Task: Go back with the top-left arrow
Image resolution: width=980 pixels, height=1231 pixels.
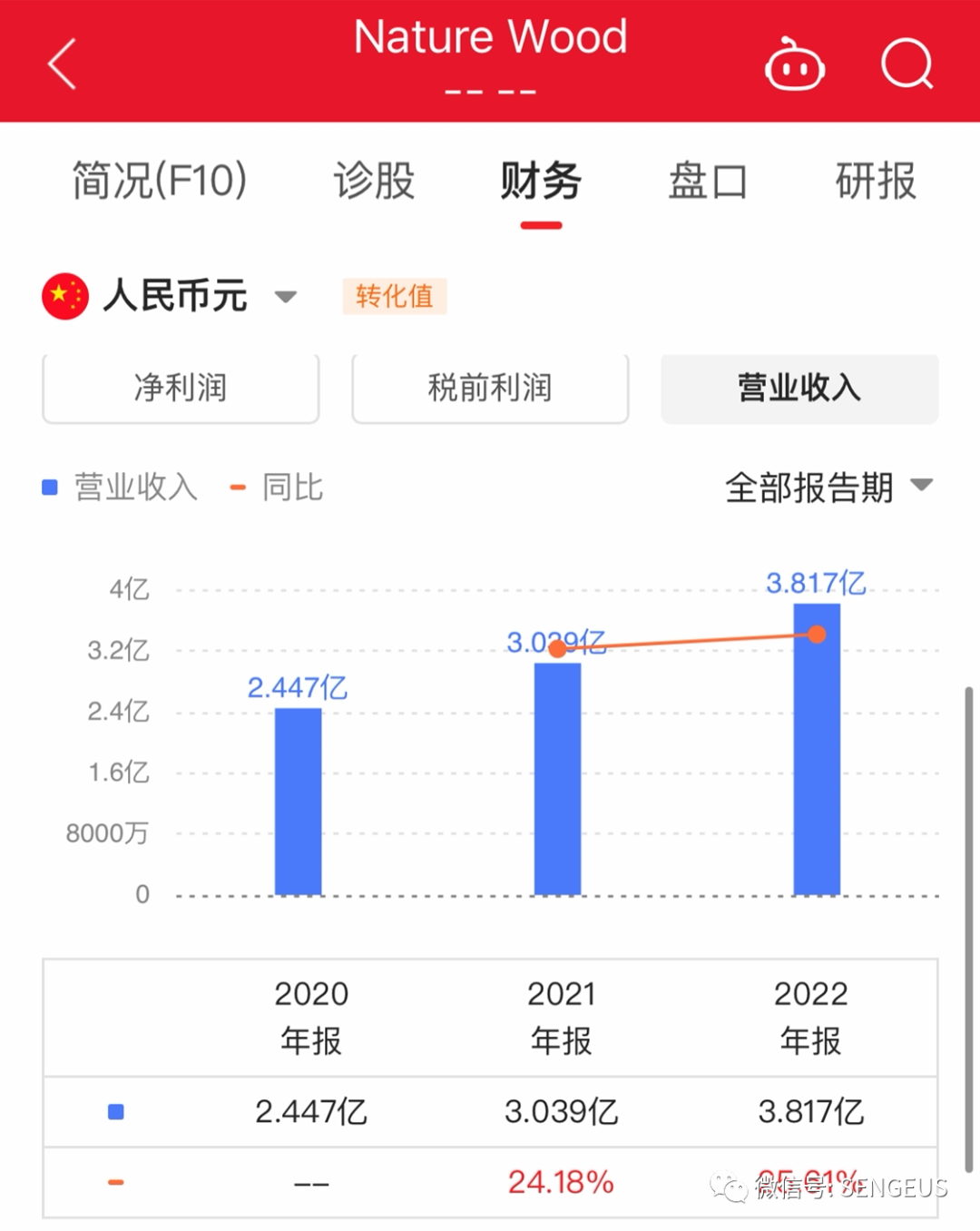Action: point(62,64)
